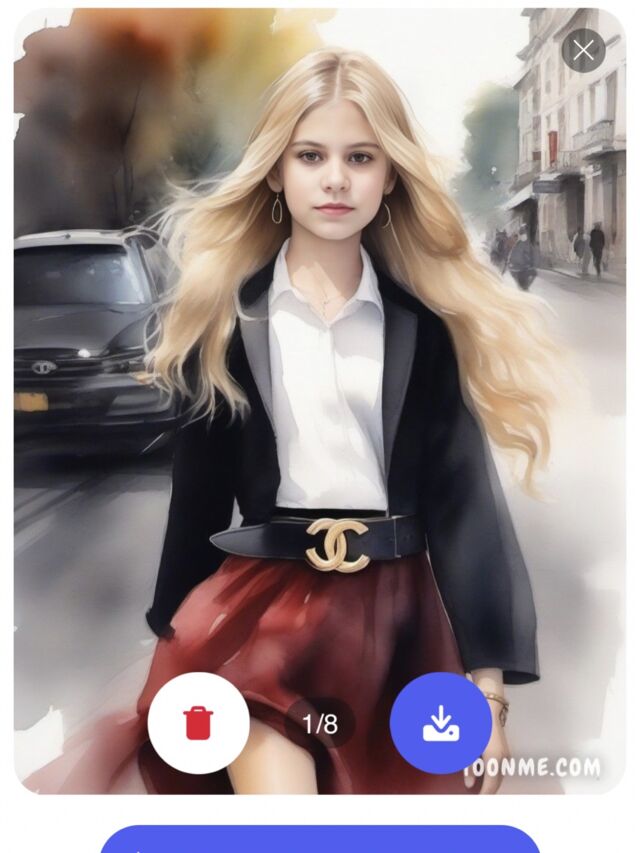This screenshot has height=853, width=640.
Task: Tap the blue button below the image
Action: pos(320,840)
